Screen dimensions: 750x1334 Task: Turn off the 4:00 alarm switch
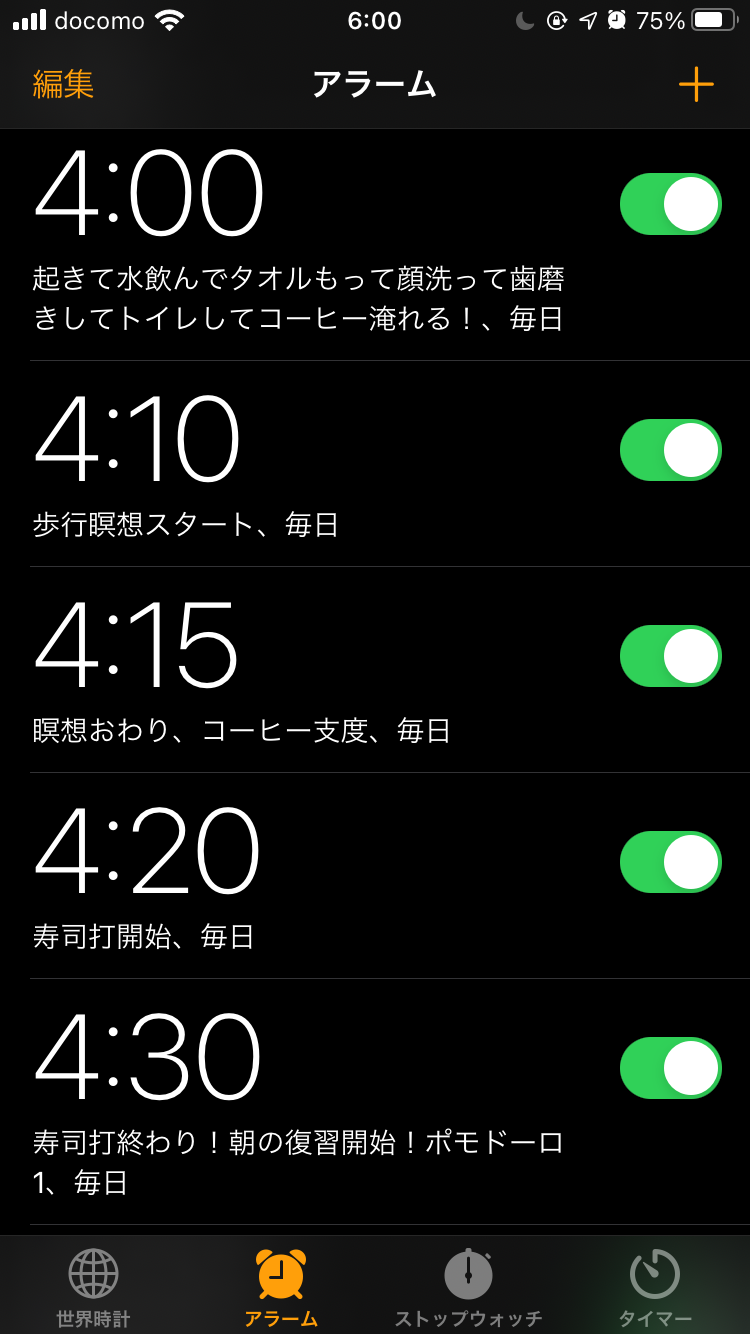[x=671, y=204]
